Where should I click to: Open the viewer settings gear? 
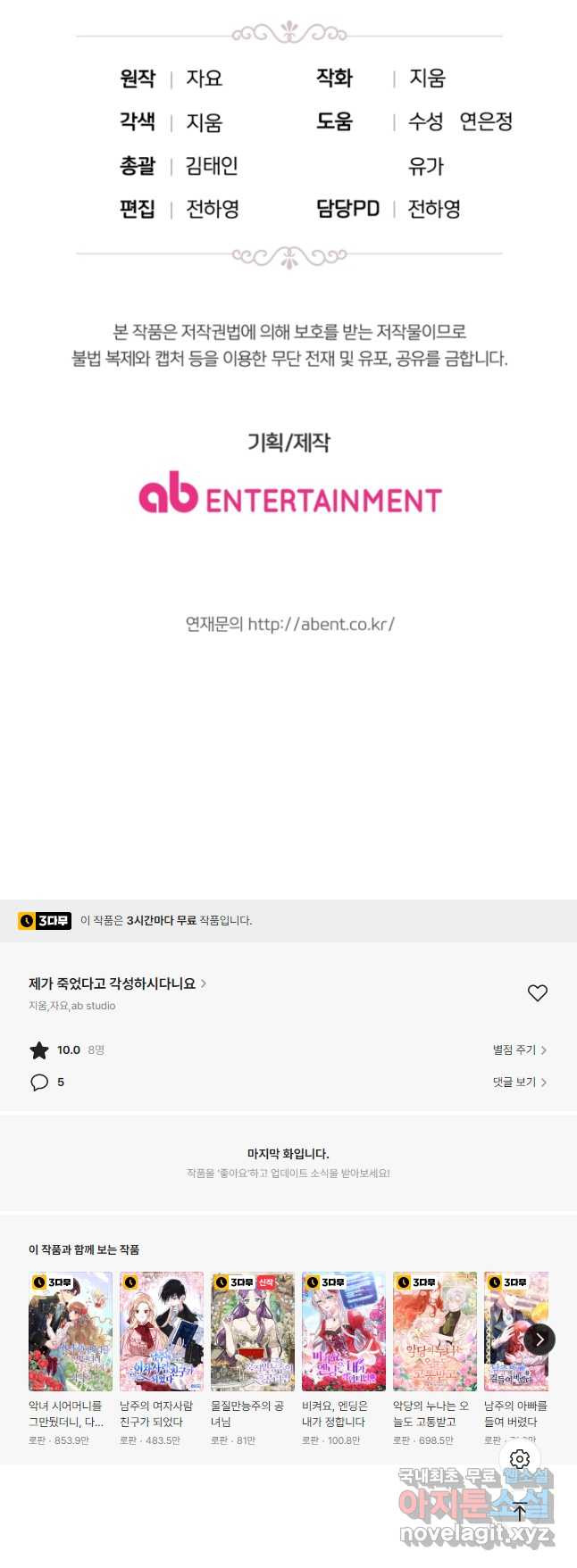click(x=520, y=1459)
